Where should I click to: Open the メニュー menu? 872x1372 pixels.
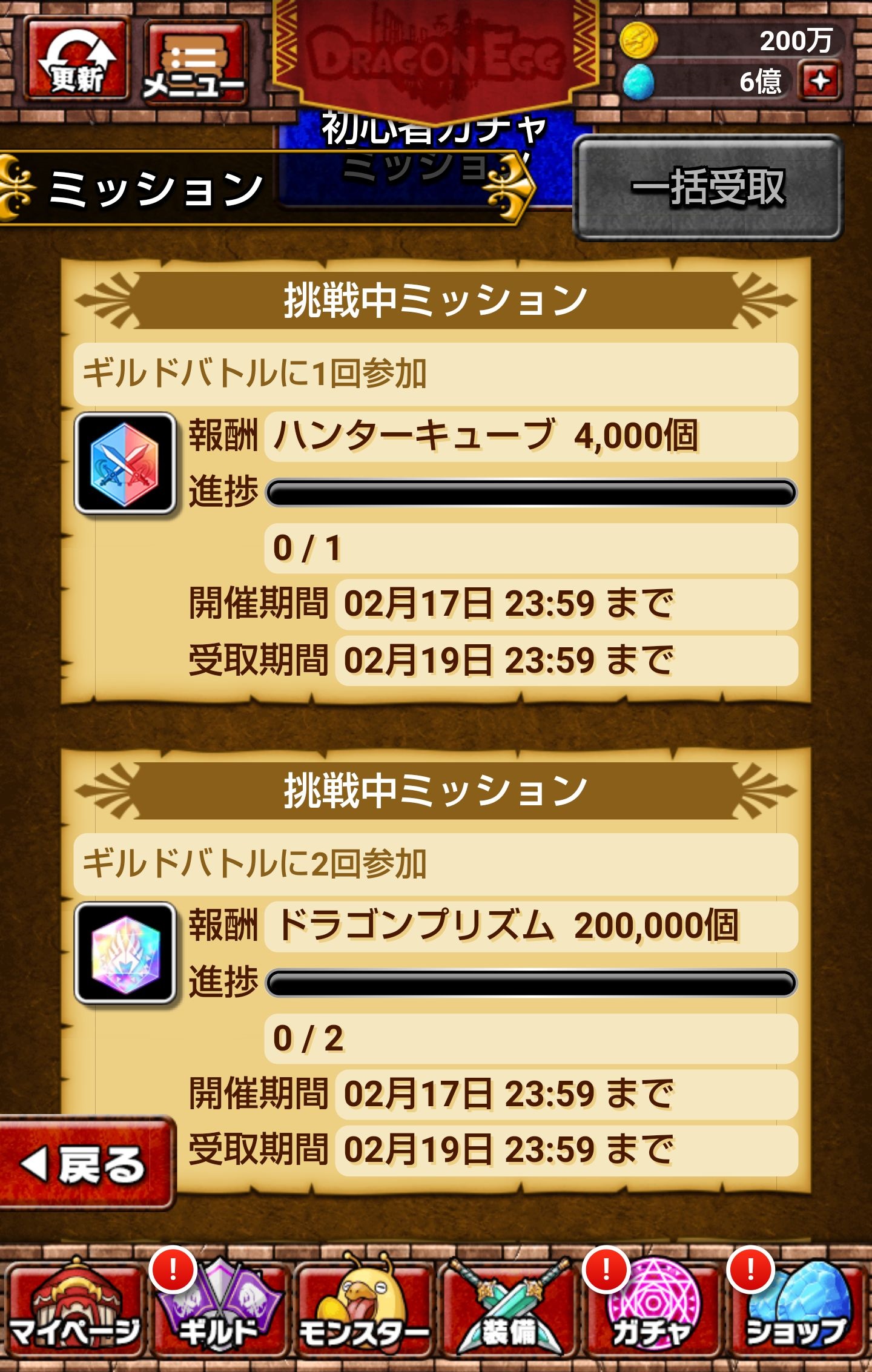pyautogui.click(x=195, y=61)
